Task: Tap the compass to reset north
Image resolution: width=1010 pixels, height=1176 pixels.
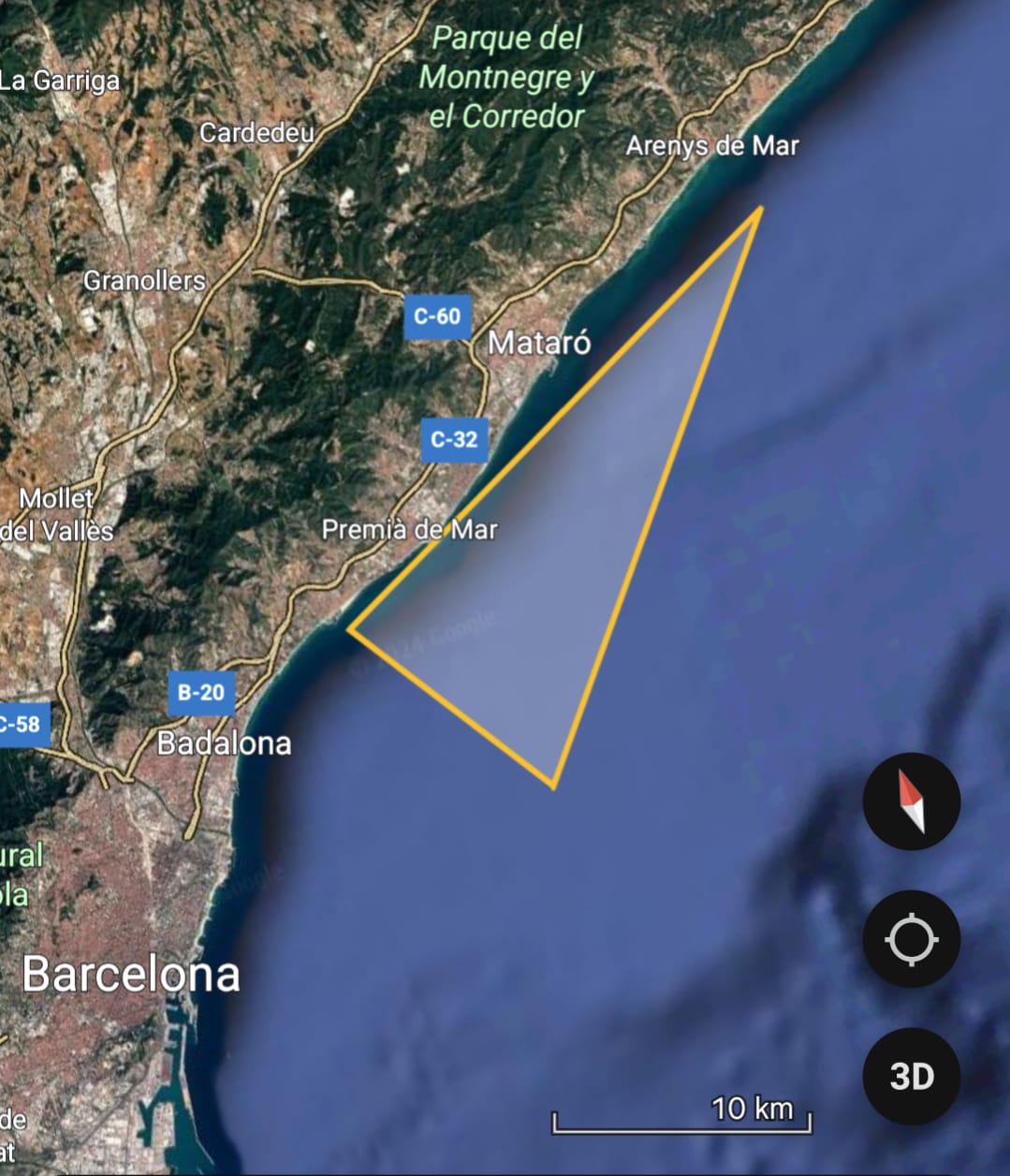Action: click(911, 801)
